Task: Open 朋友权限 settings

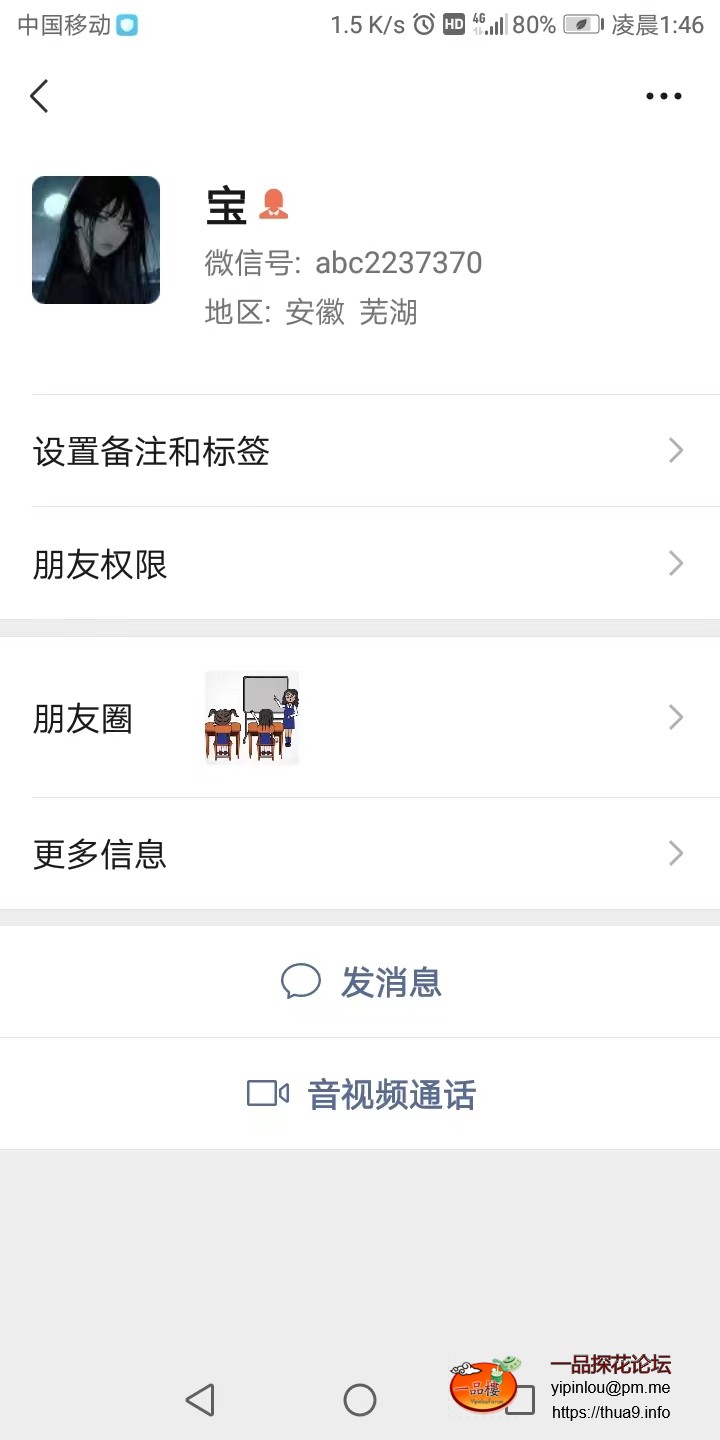Action: [x=360, y=564]
